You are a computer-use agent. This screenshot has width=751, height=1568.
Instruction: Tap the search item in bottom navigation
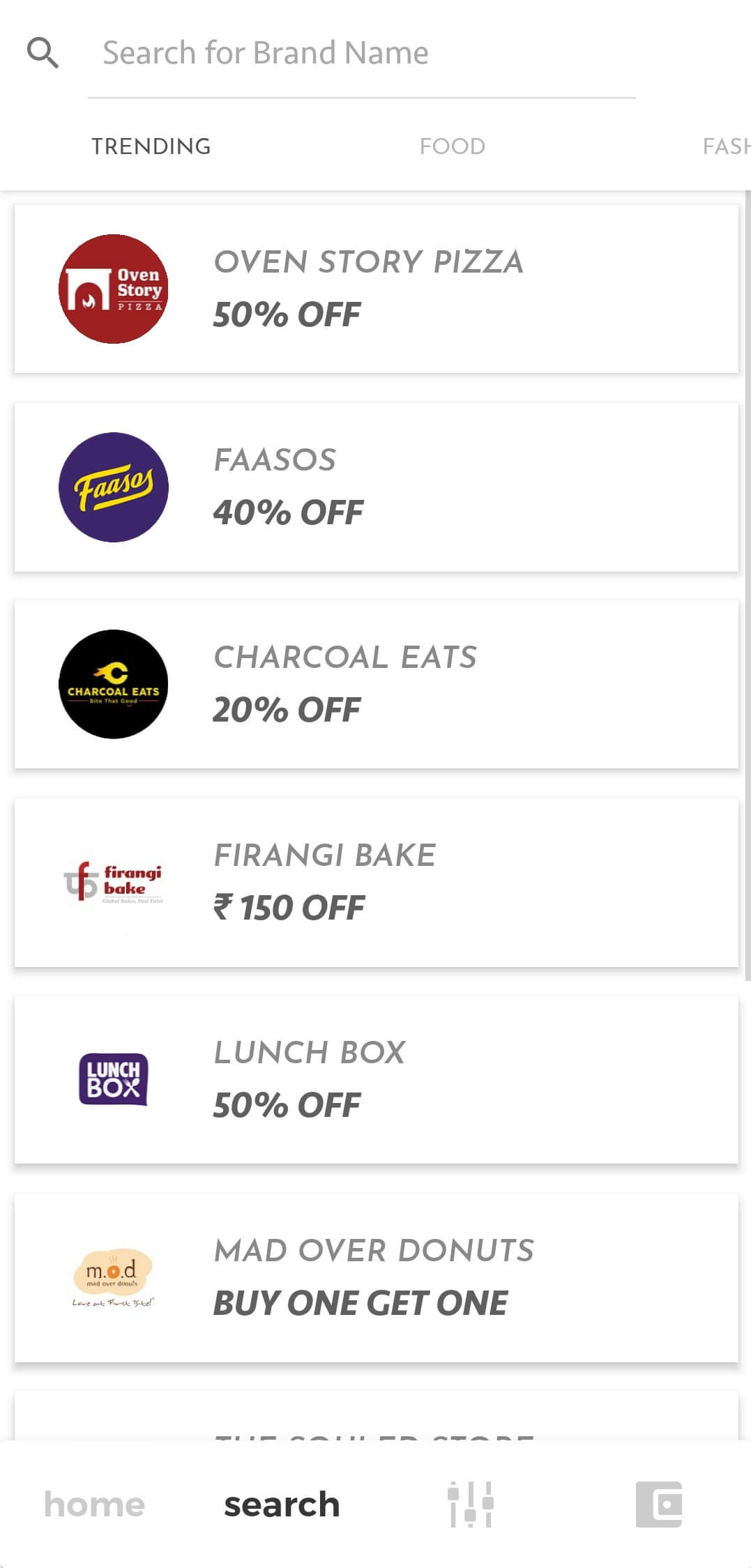pos(282,1505)
